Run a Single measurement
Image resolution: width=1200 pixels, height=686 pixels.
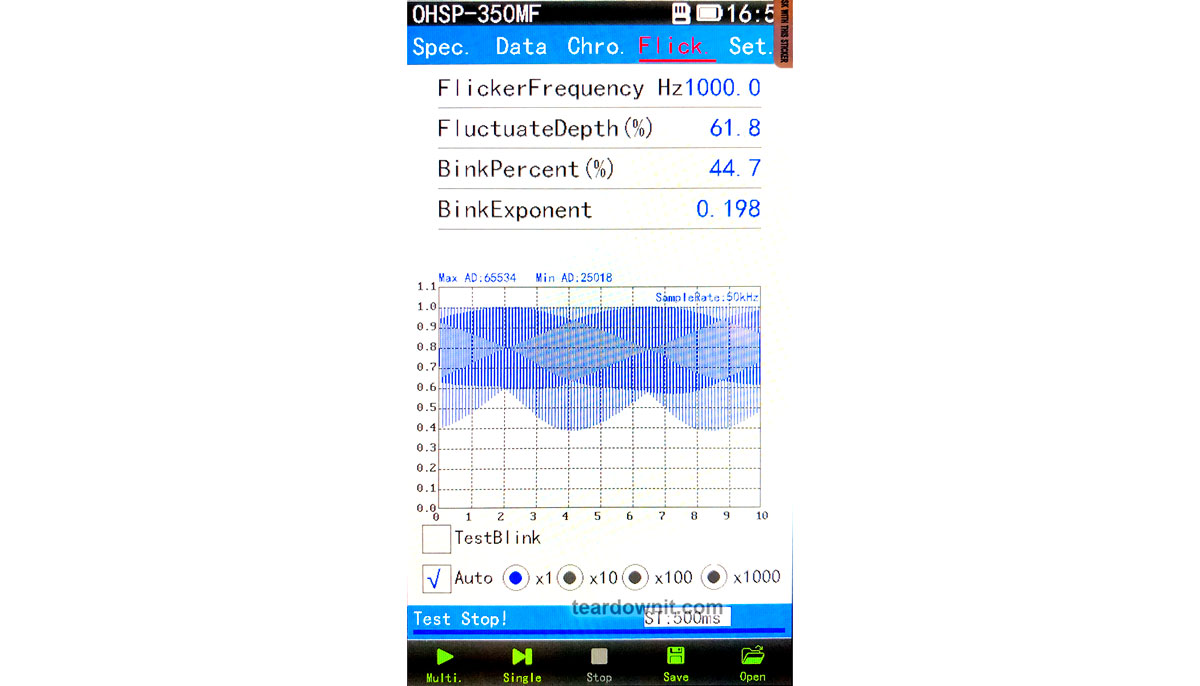[x=521, y=664]
